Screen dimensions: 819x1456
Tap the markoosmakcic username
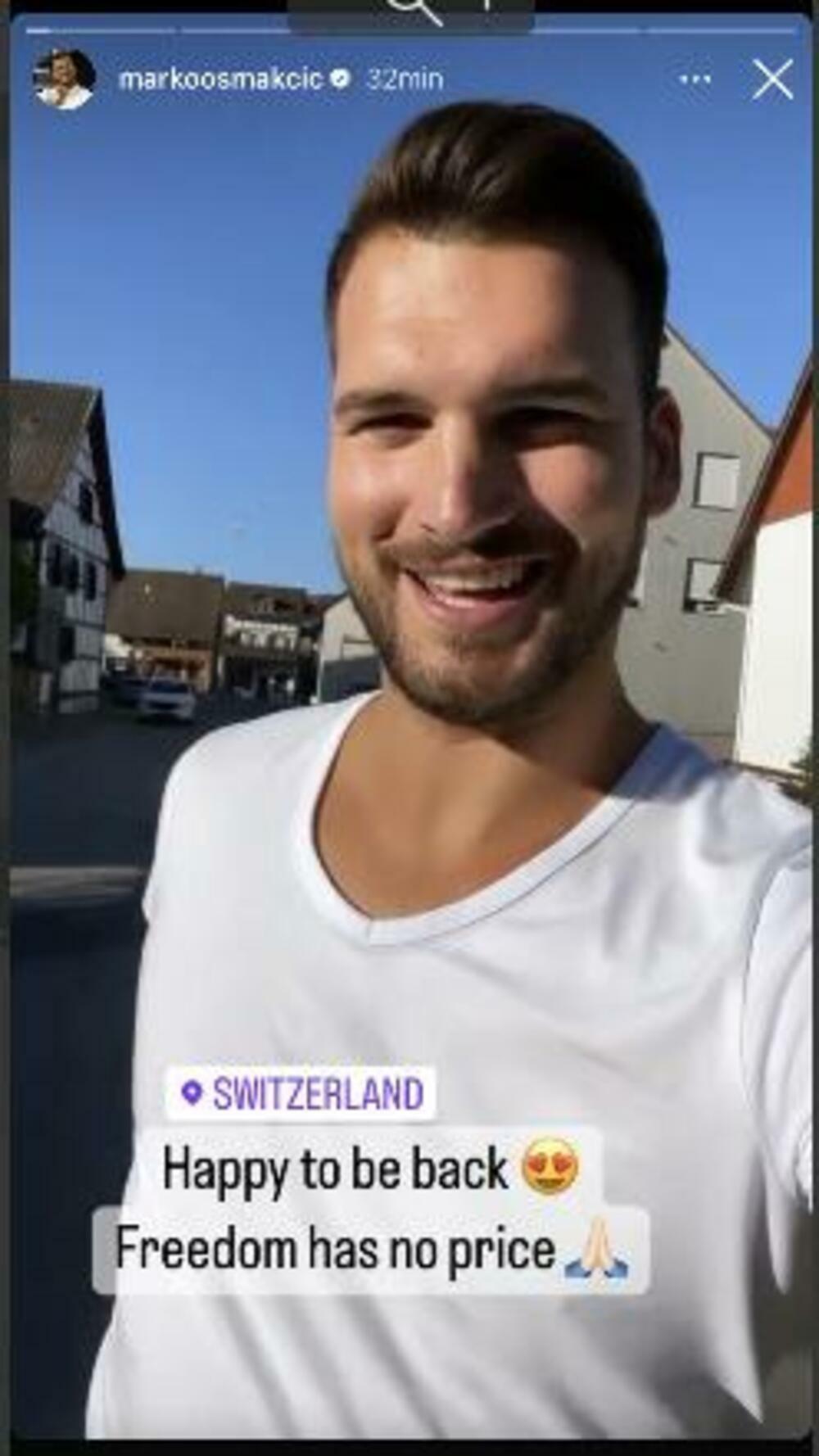click(x=219, y=79)
